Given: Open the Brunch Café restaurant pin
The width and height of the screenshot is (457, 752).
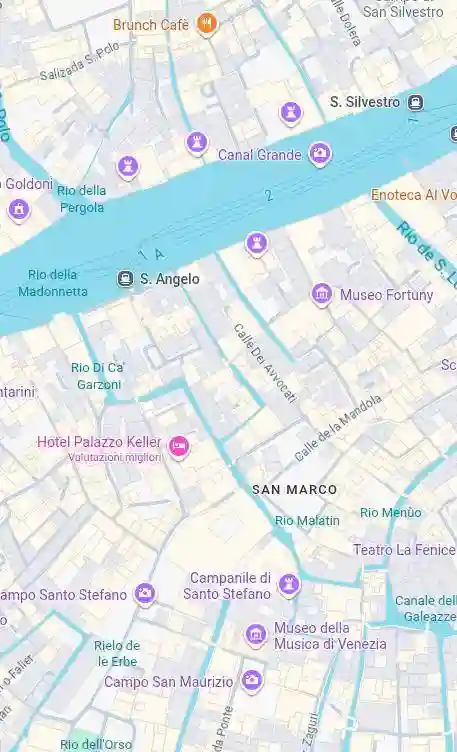Looking at the screenshot, I should pos(207,24).
